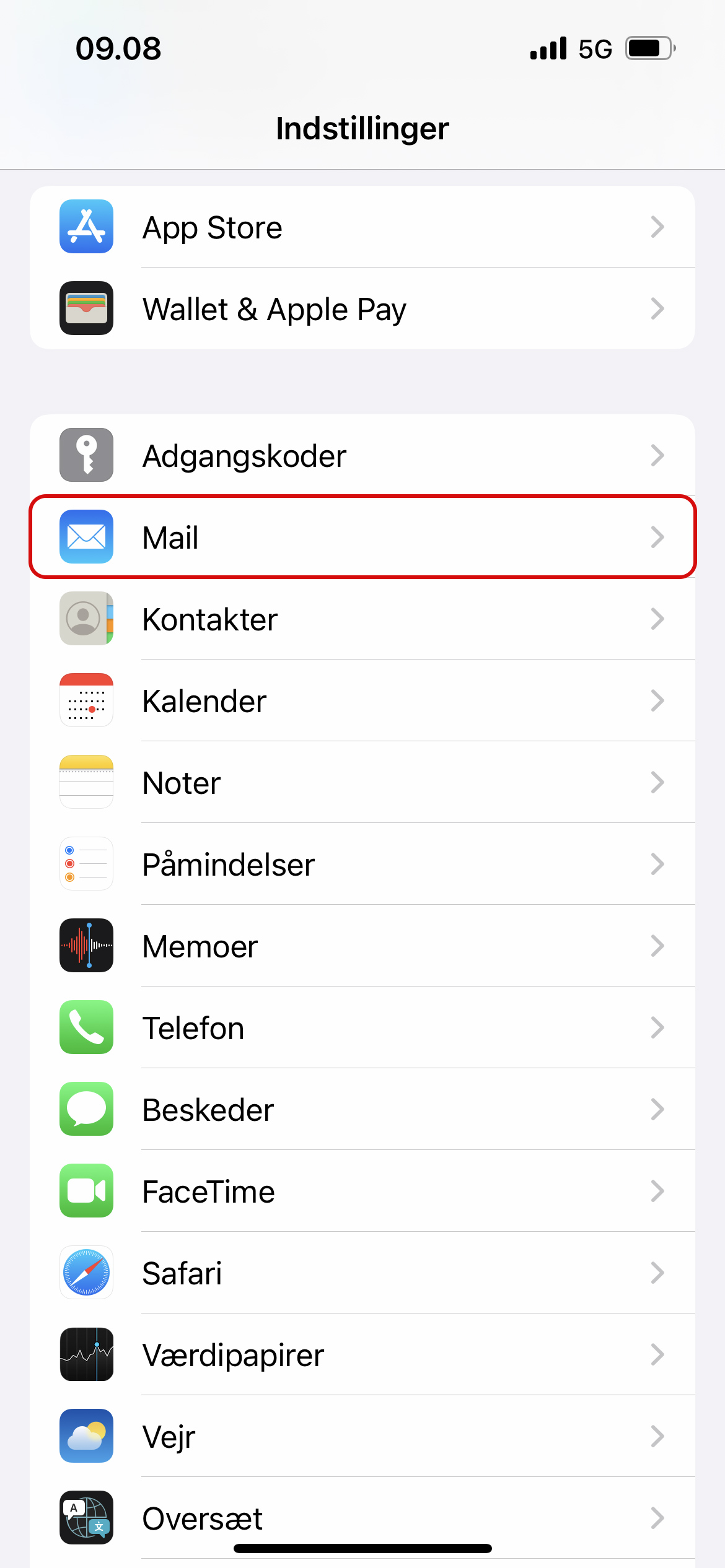The width and height of the screenshot is (725, 1568).
Task: Open Påmindelser settings
Action: [x=362, y=864]
